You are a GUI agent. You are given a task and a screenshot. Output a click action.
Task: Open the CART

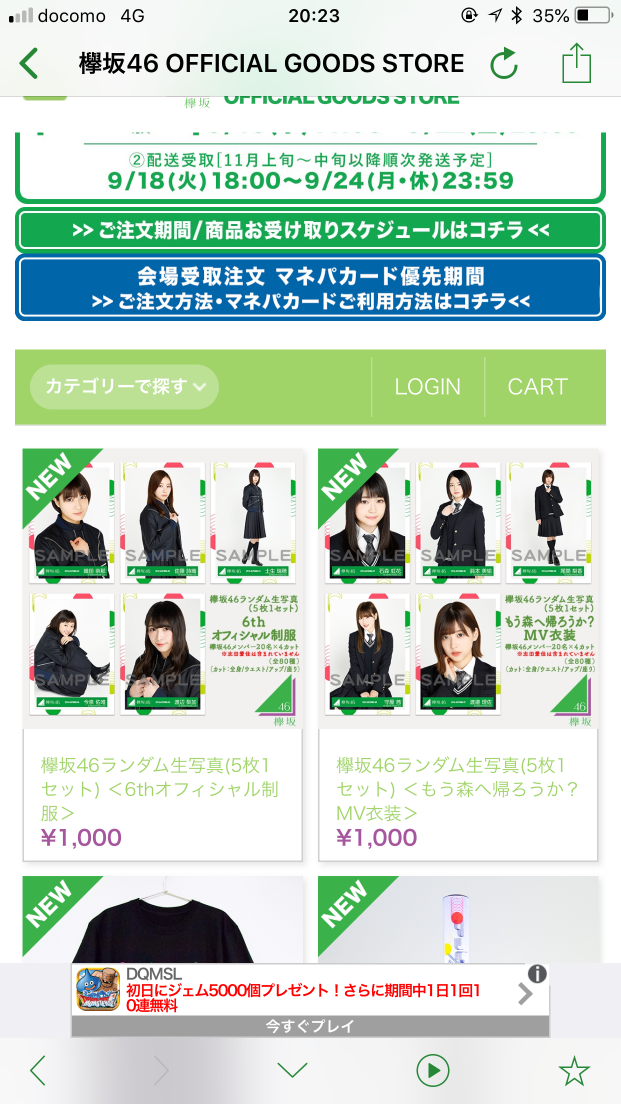point(537,387)
